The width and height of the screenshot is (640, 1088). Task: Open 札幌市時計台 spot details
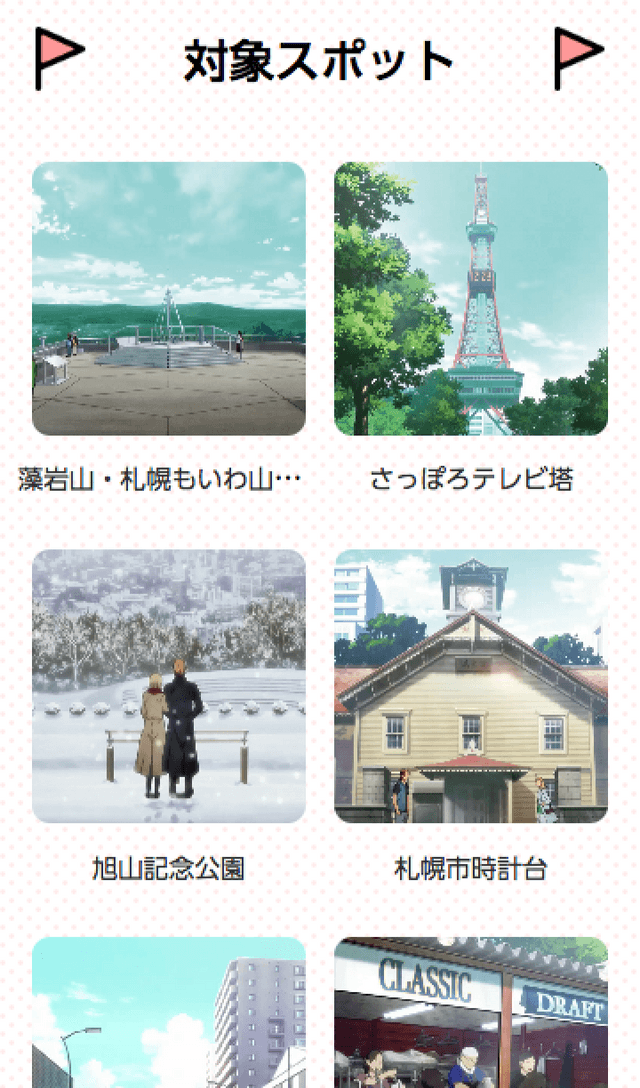point(471,686)
